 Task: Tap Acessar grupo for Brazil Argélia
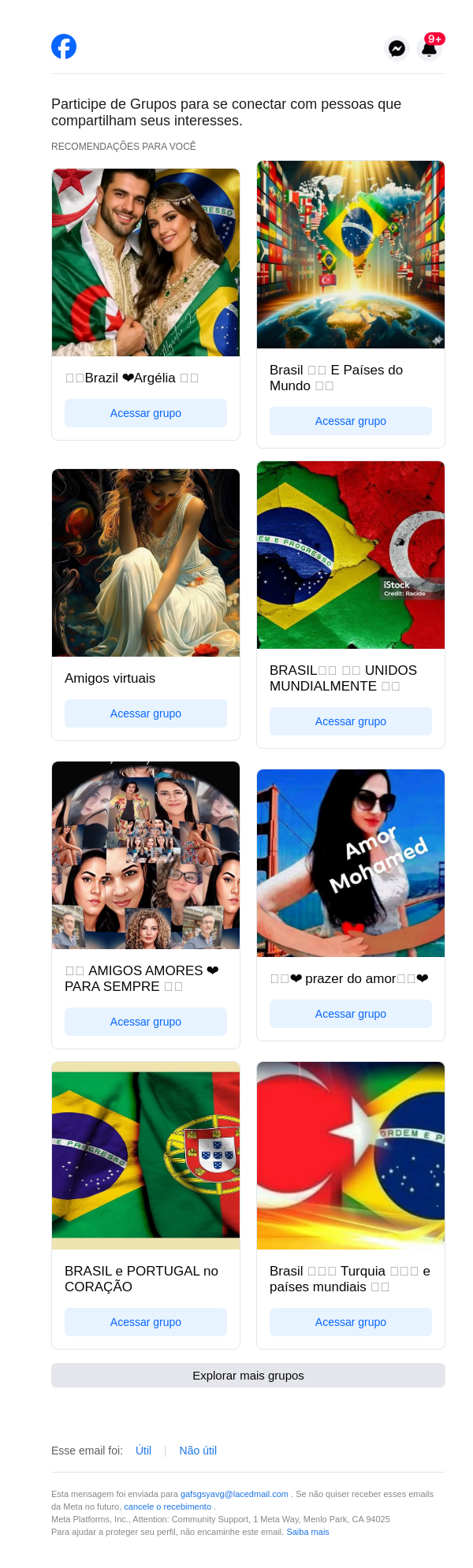[x=146, y=413]
